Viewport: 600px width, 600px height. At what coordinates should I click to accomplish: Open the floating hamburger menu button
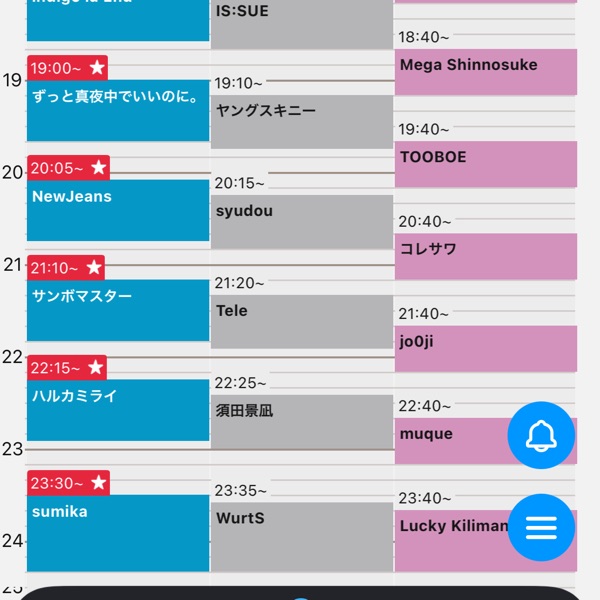[541, 526]
